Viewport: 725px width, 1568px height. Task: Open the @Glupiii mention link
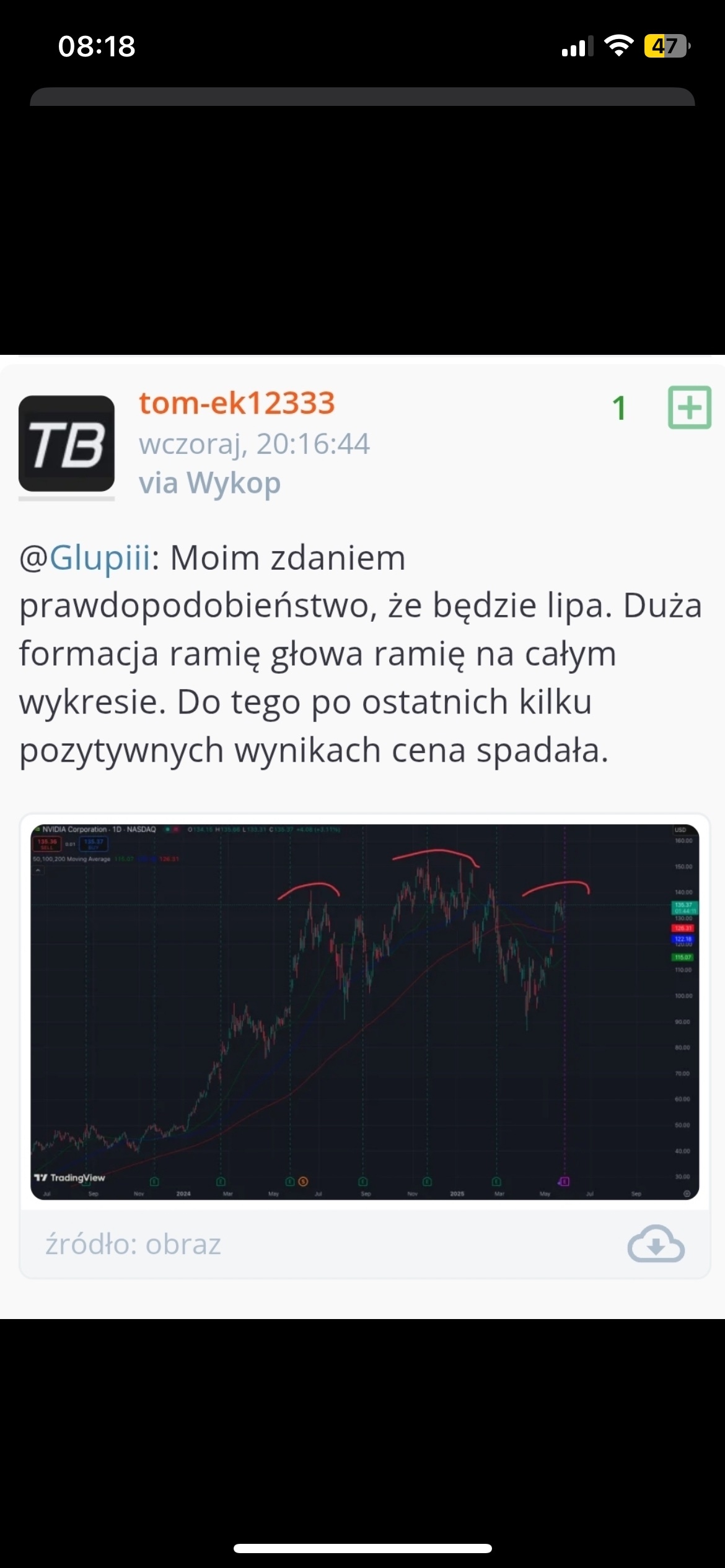coord(99,557)
